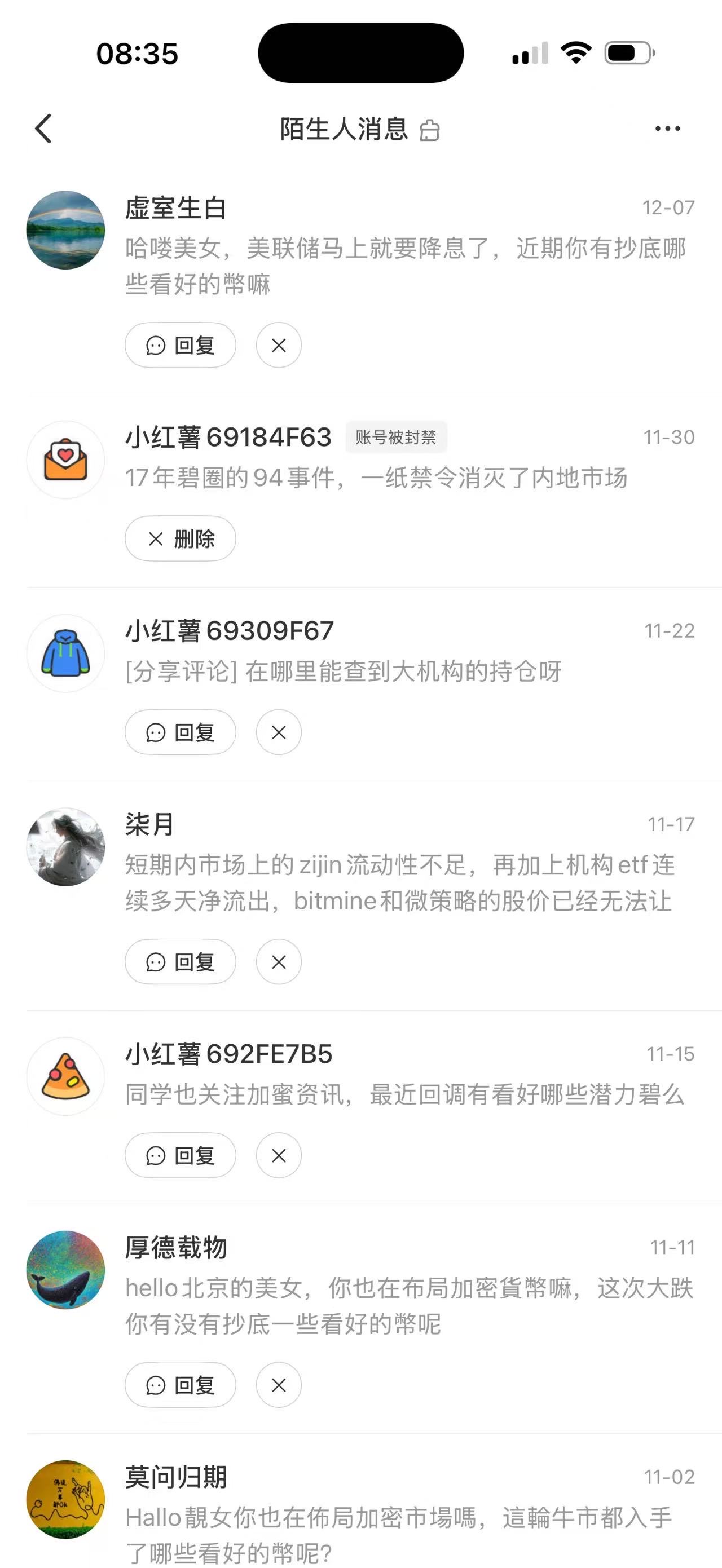Open the three-dot overflow menu

667,129
